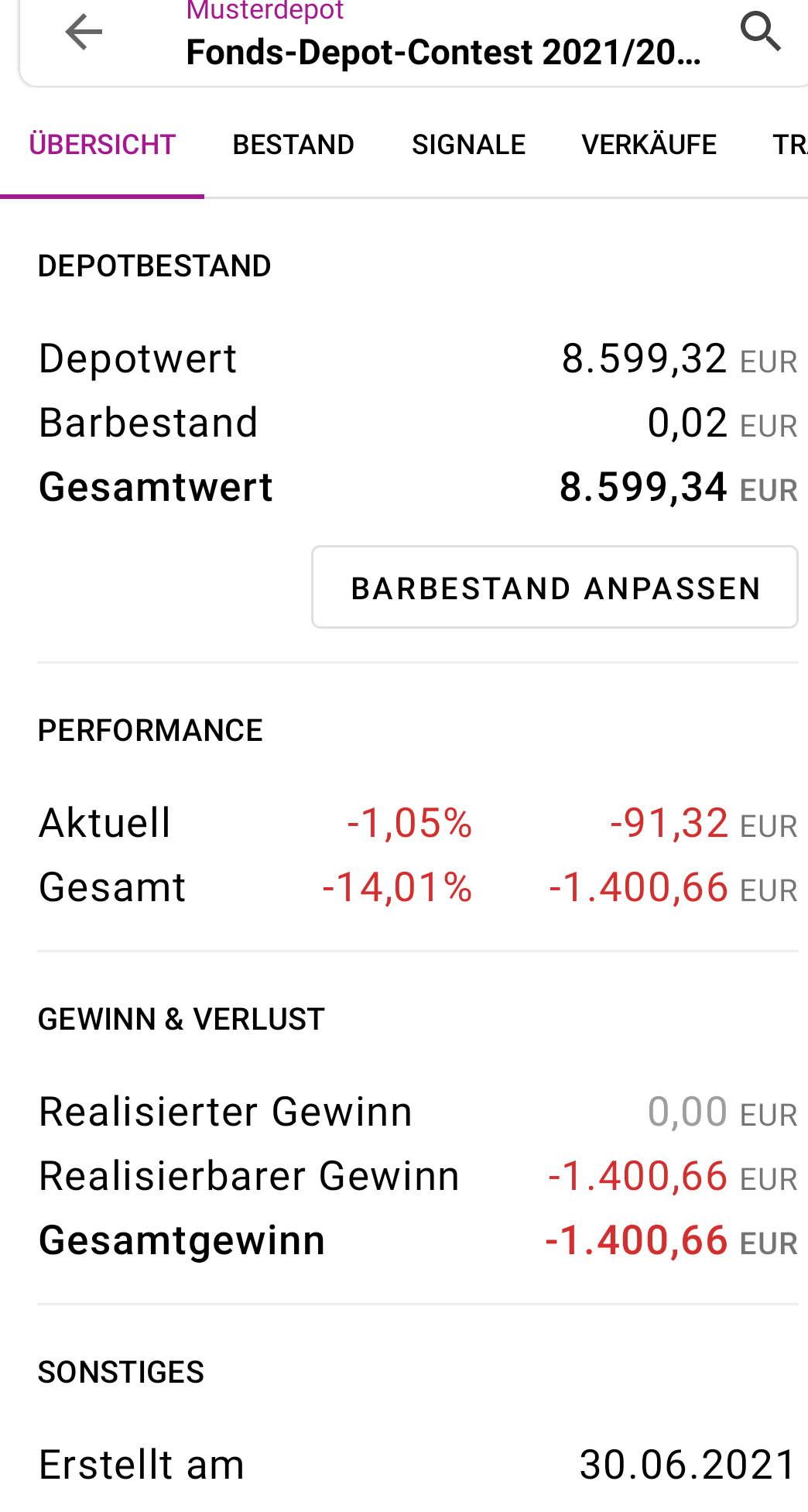Select the Übersicht tab
808x1512 pixels.
[x=102, y=145]
